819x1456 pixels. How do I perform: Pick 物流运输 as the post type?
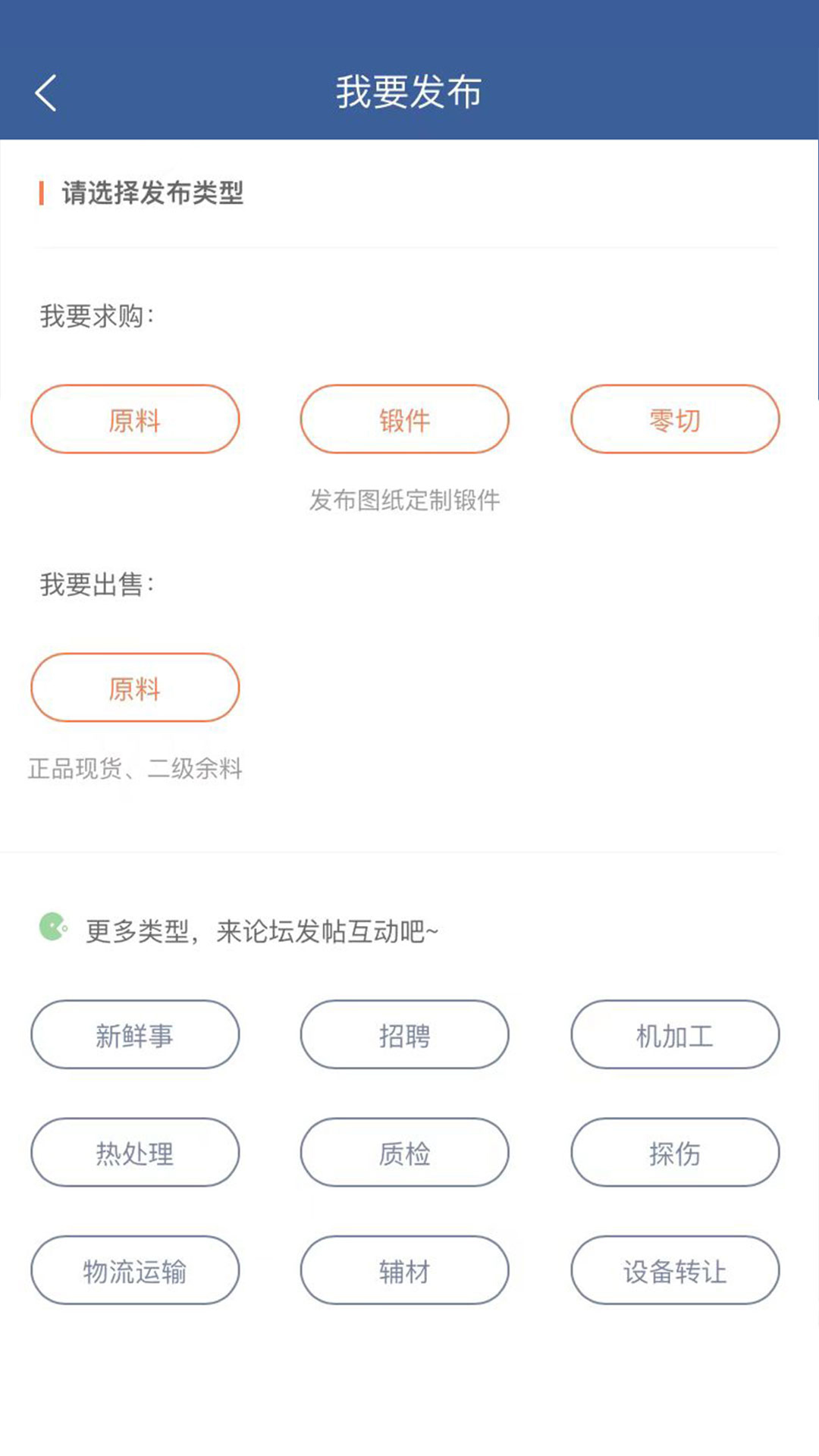[x=135, y=1270]
